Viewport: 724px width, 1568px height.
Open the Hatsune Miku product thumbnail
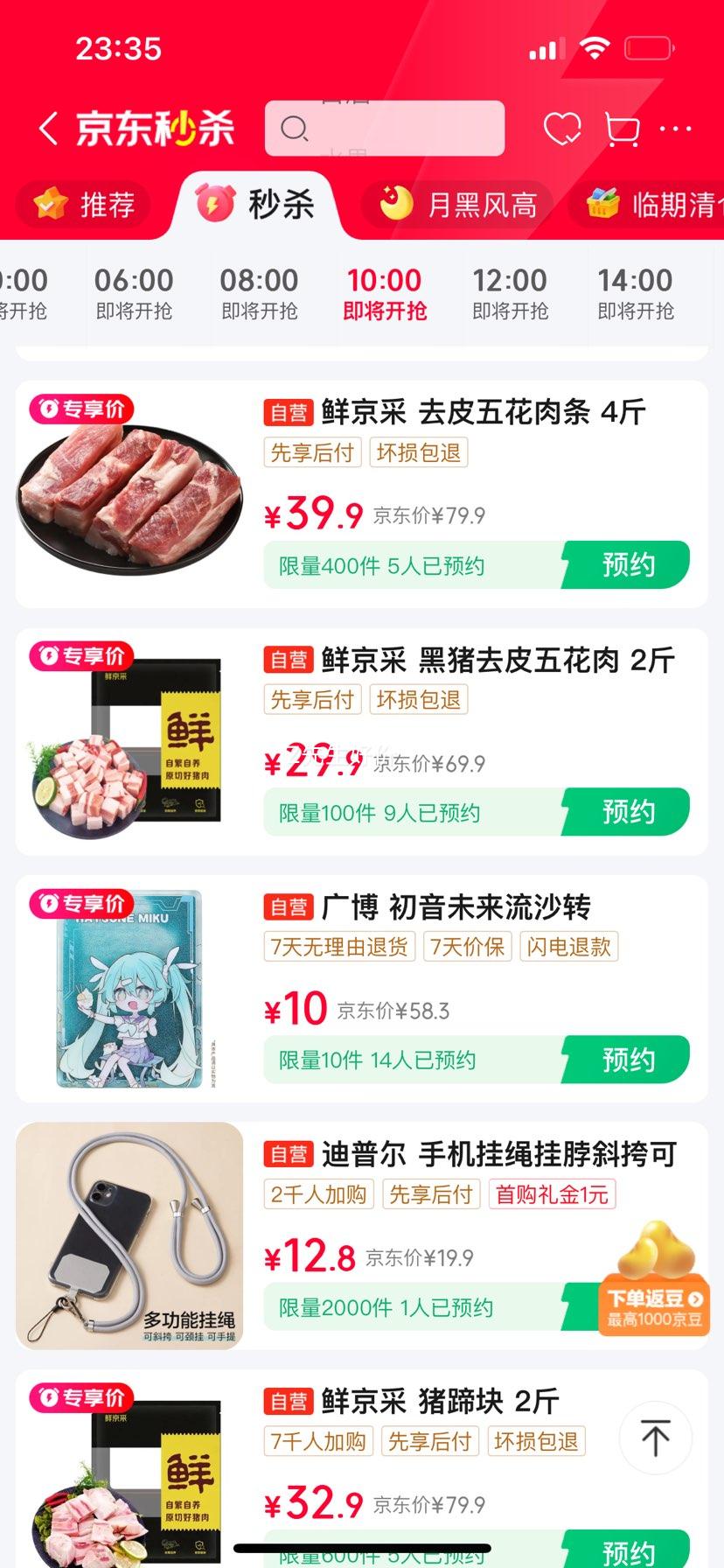click(129, 987)
